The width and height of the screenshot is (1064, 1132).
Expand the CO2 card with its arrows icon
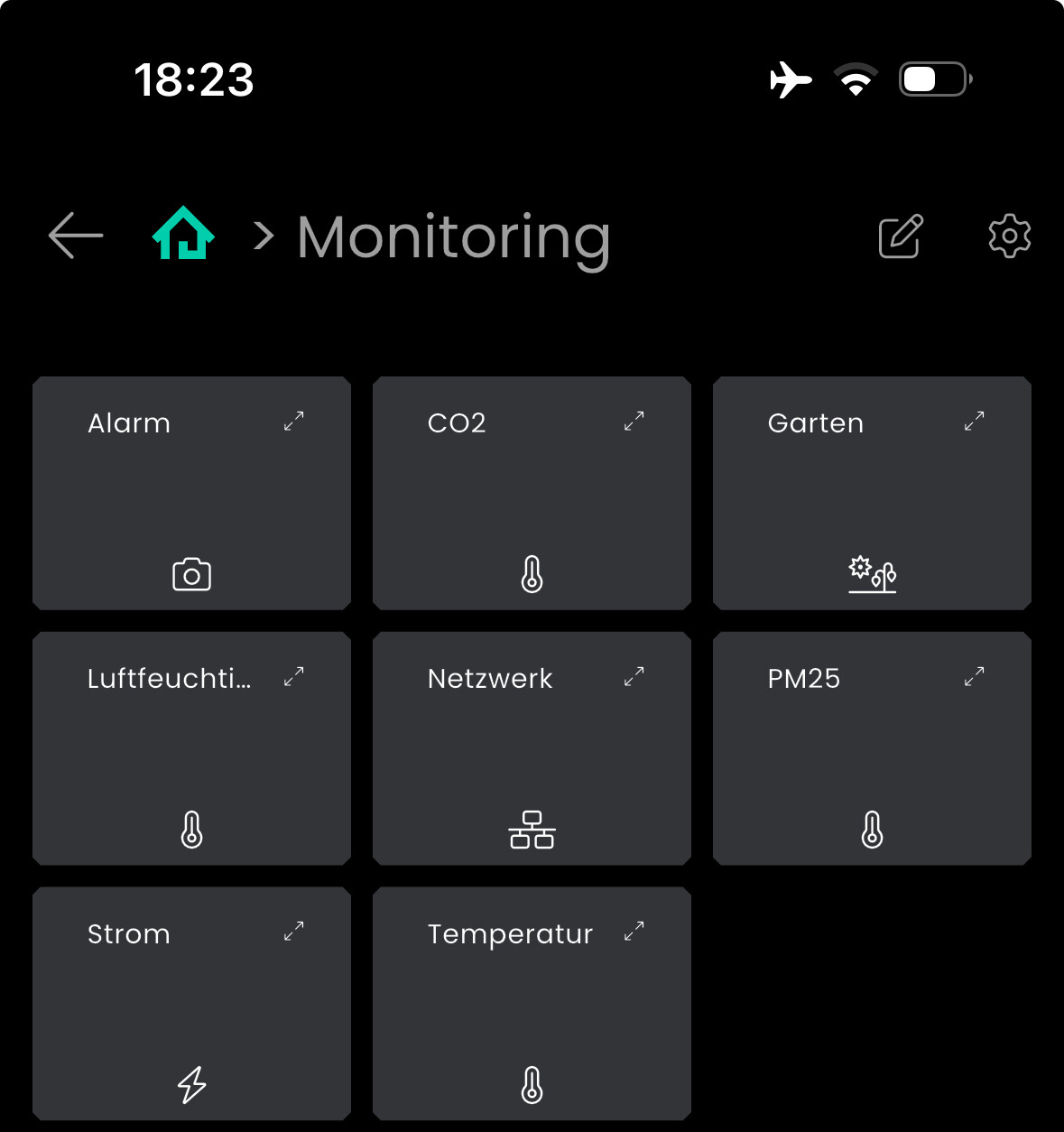click(x=634, y=422)
